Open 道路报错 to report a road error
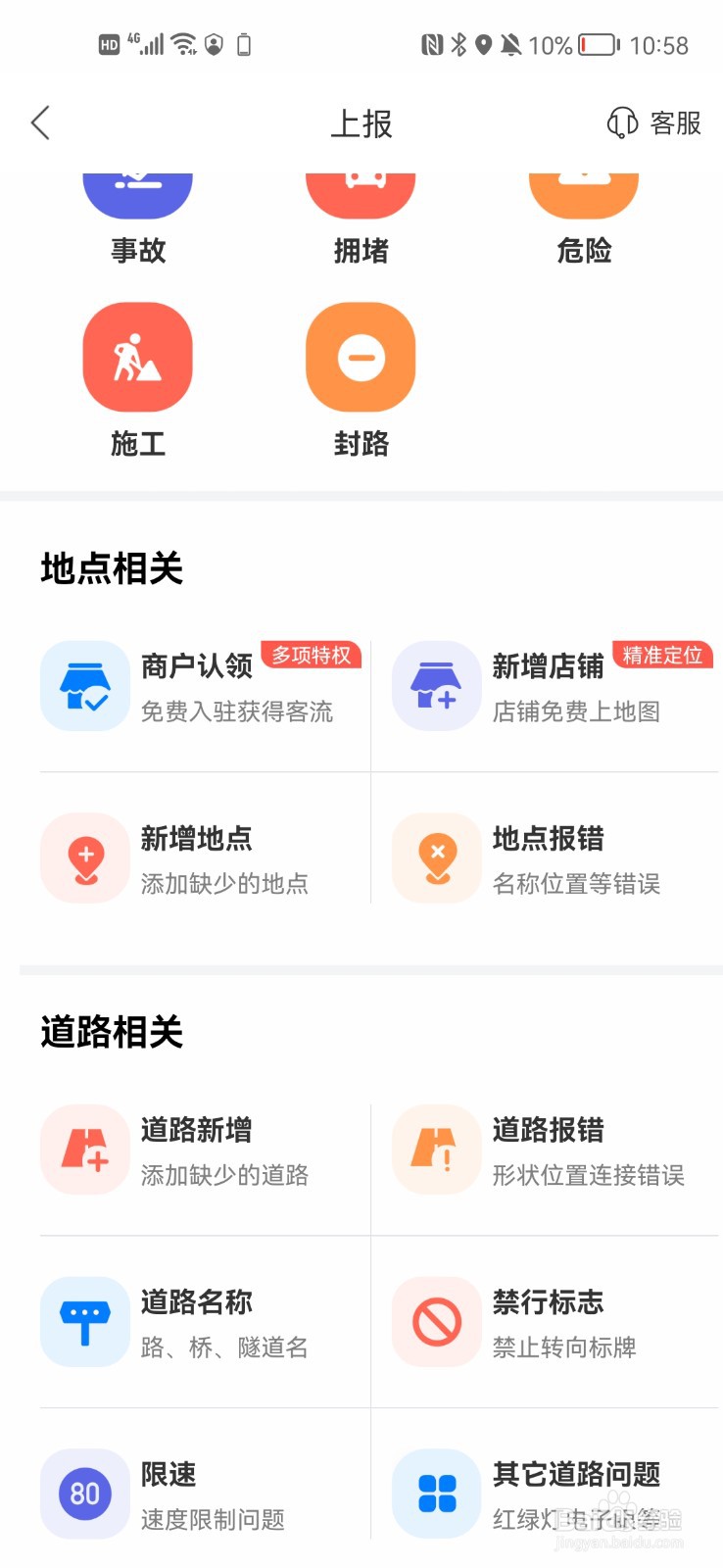 552,1150
